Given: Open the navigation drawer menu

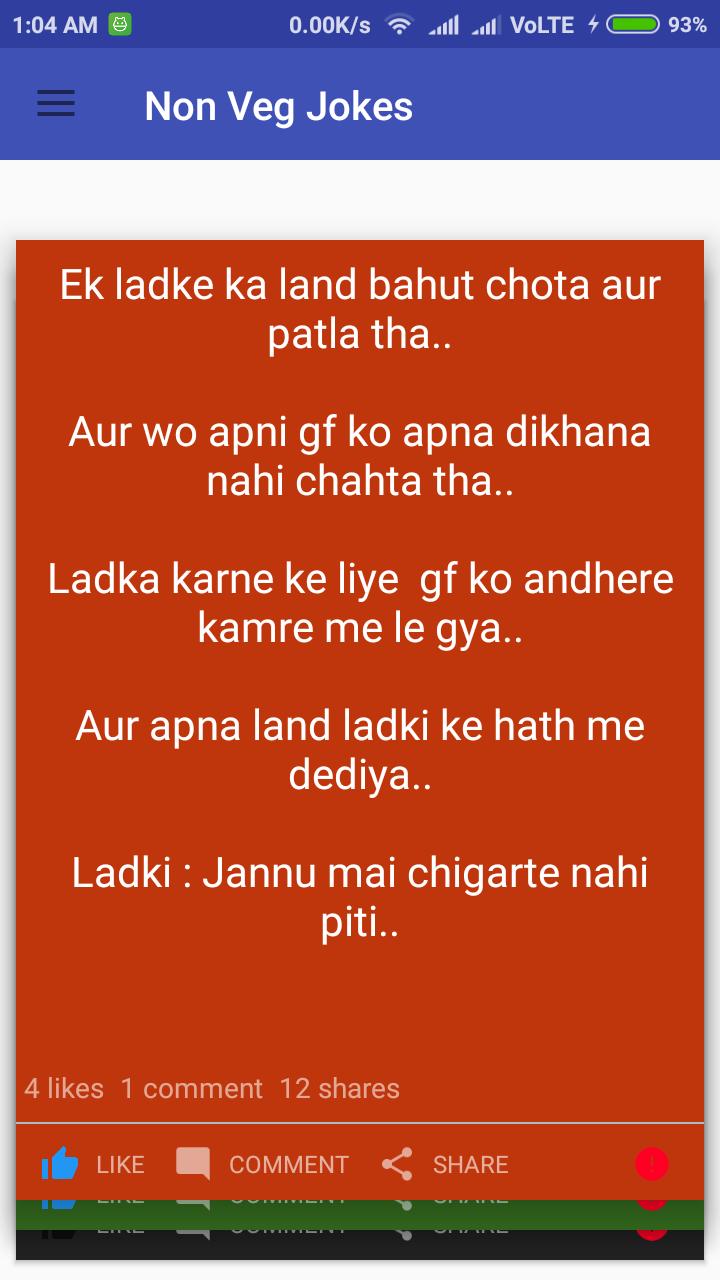Looking at the screenshot, I should [x=56, y=105].
